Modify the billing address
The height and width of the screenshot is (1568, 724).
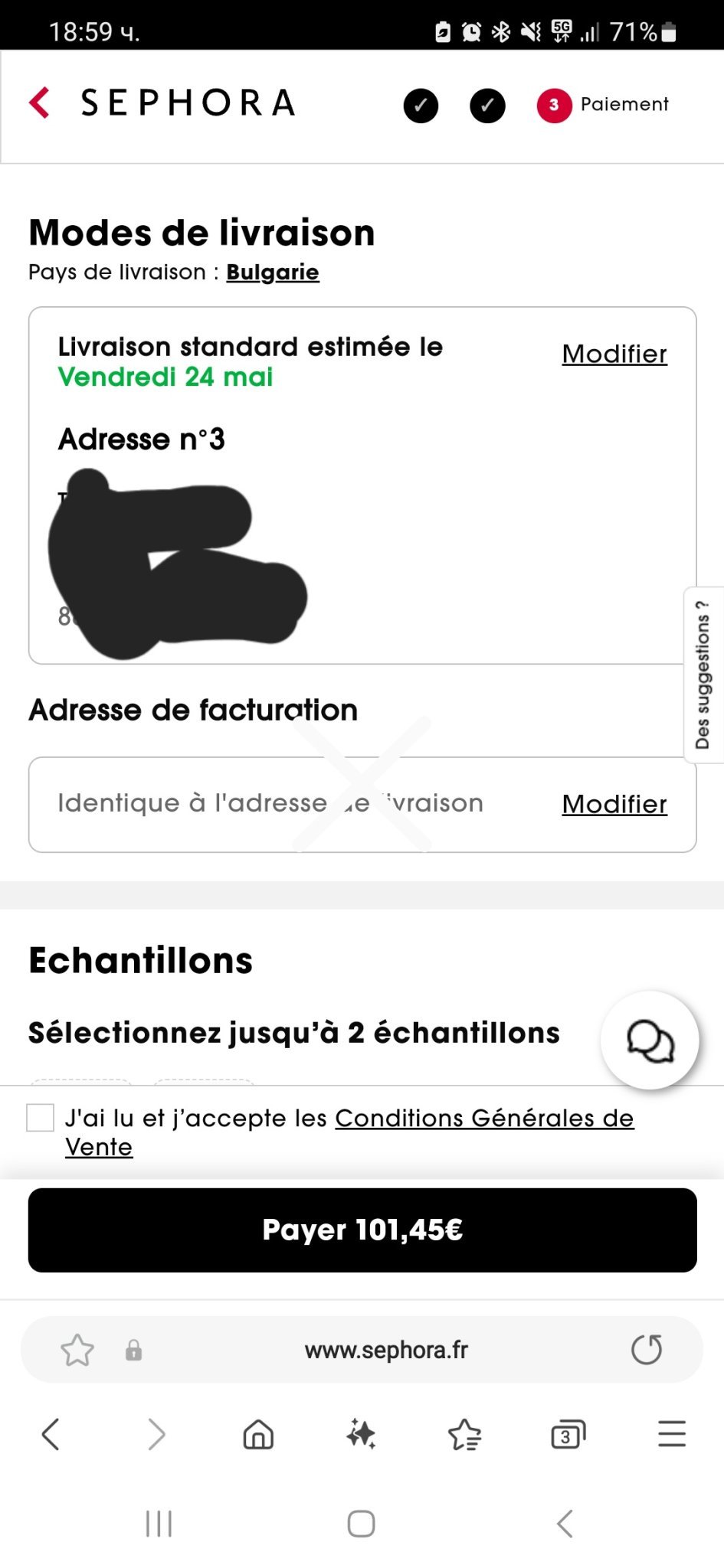614,804
